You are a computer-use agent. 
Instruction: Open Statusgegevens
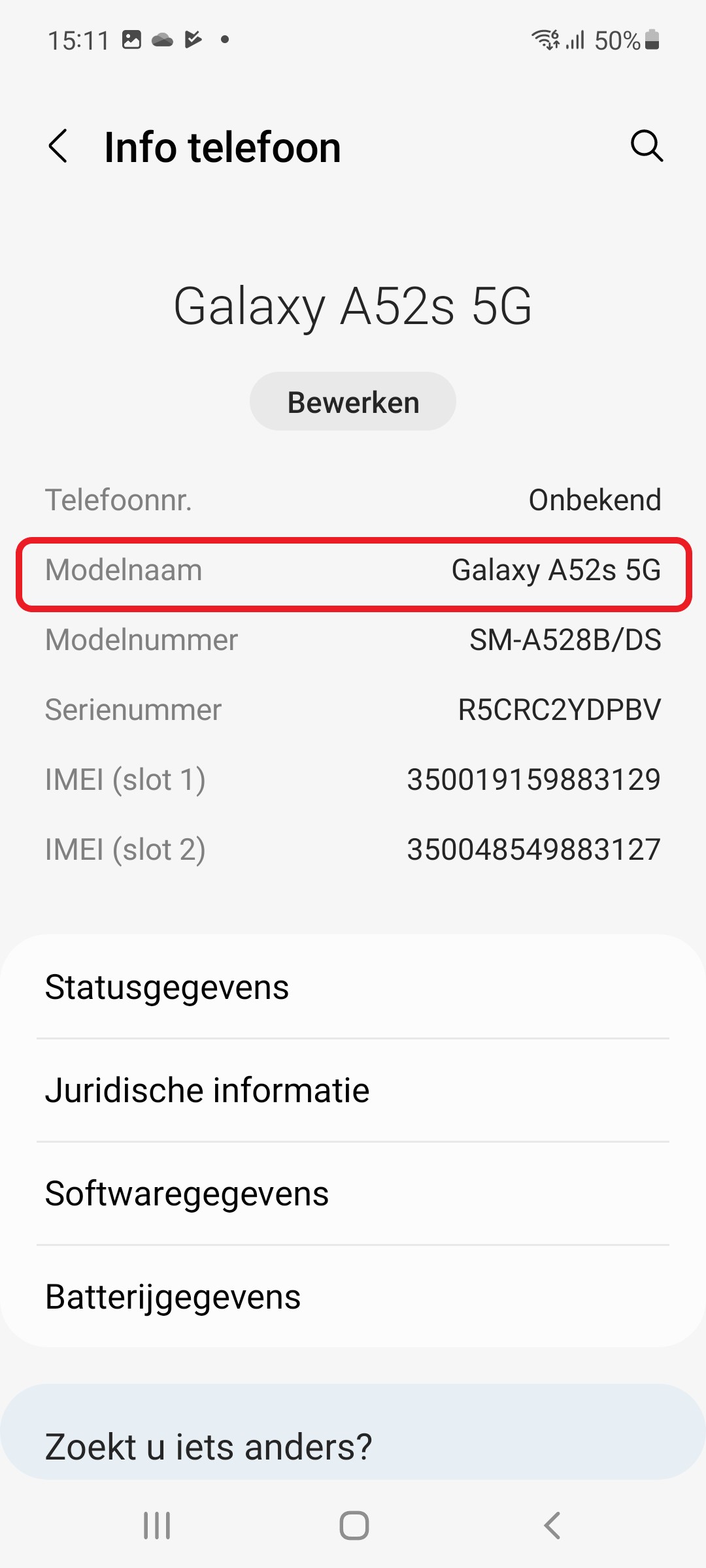click(353, 987)
